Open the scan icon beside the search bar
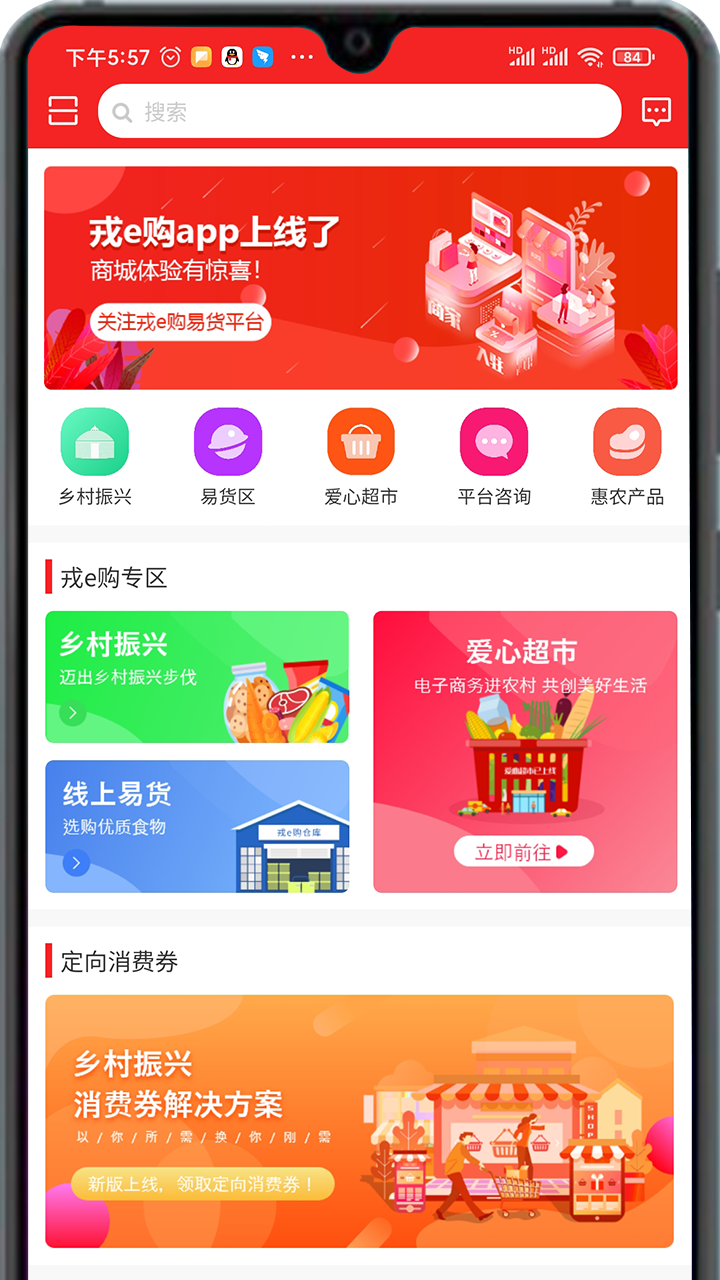Screen dimensions: 720x1280 coord(63,110)
